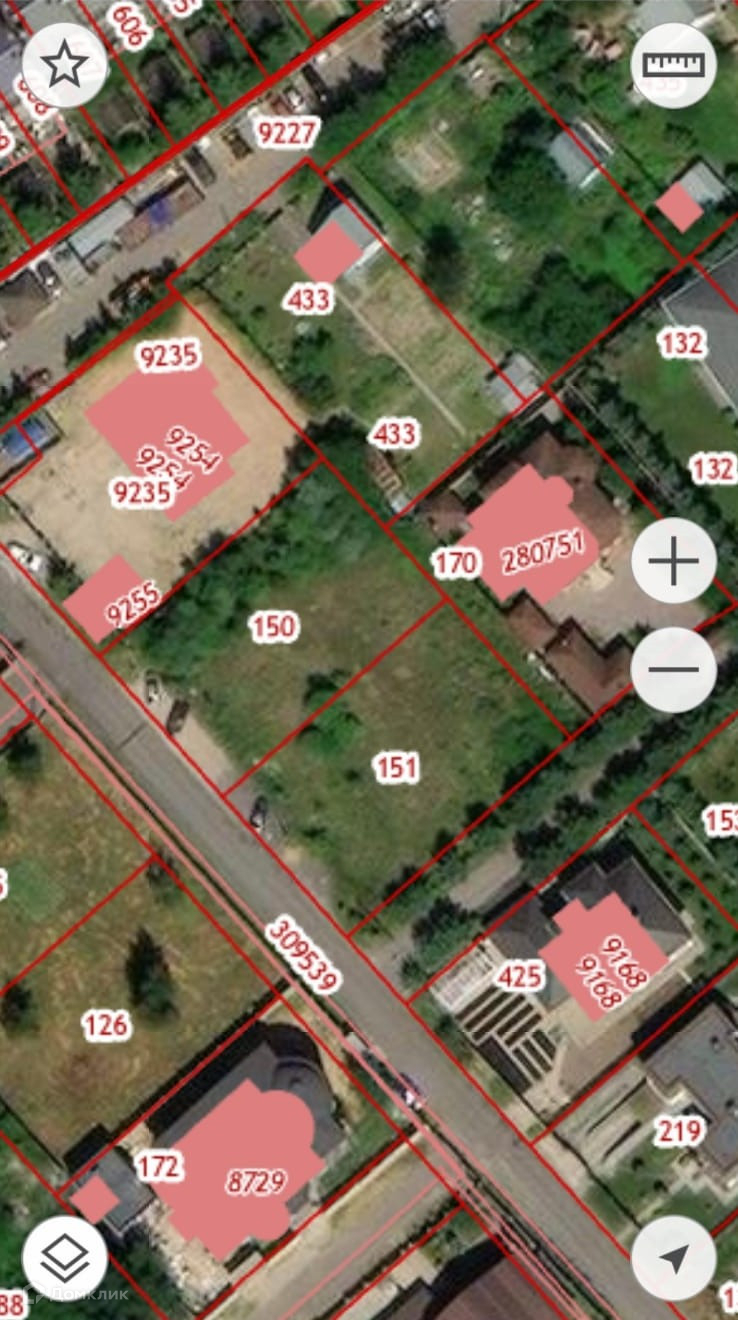Center the map on my location
Screen dimensions: 738x1320
674,1257
